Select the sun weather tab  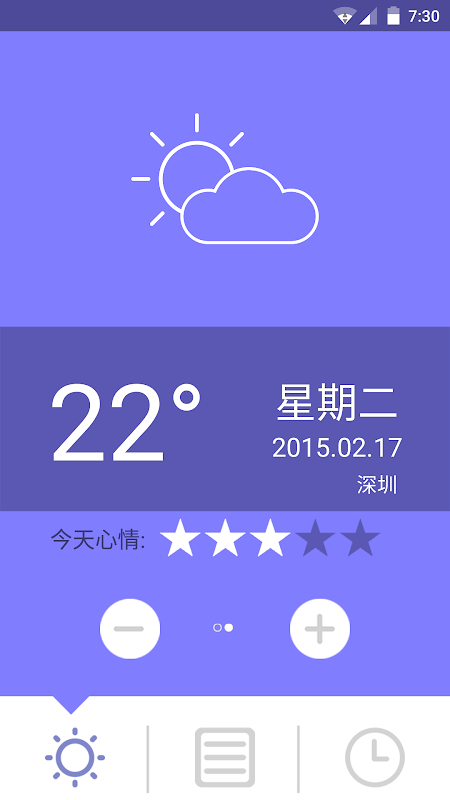pyautogui.click(x=75, y=758)
